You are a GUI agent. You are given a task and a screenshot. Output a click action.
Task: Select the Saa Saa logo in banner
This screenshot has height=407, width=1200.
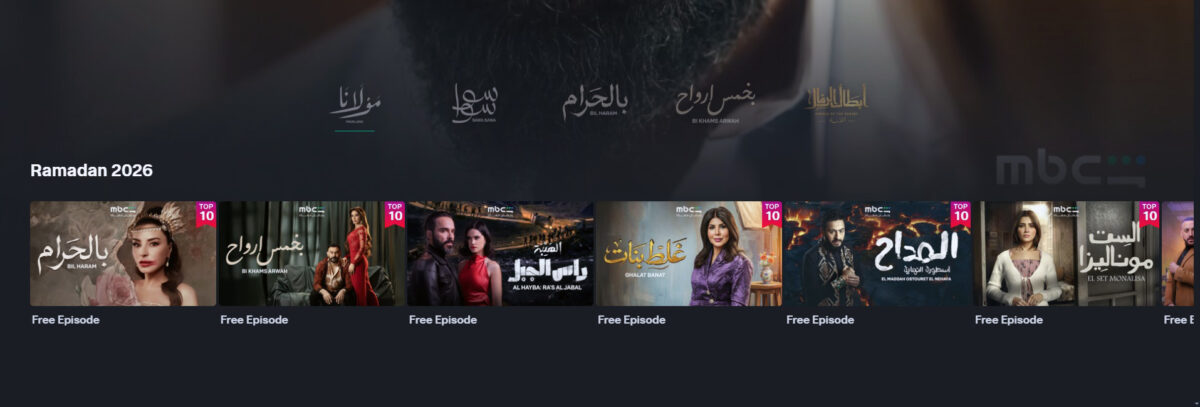click(476, 104)
